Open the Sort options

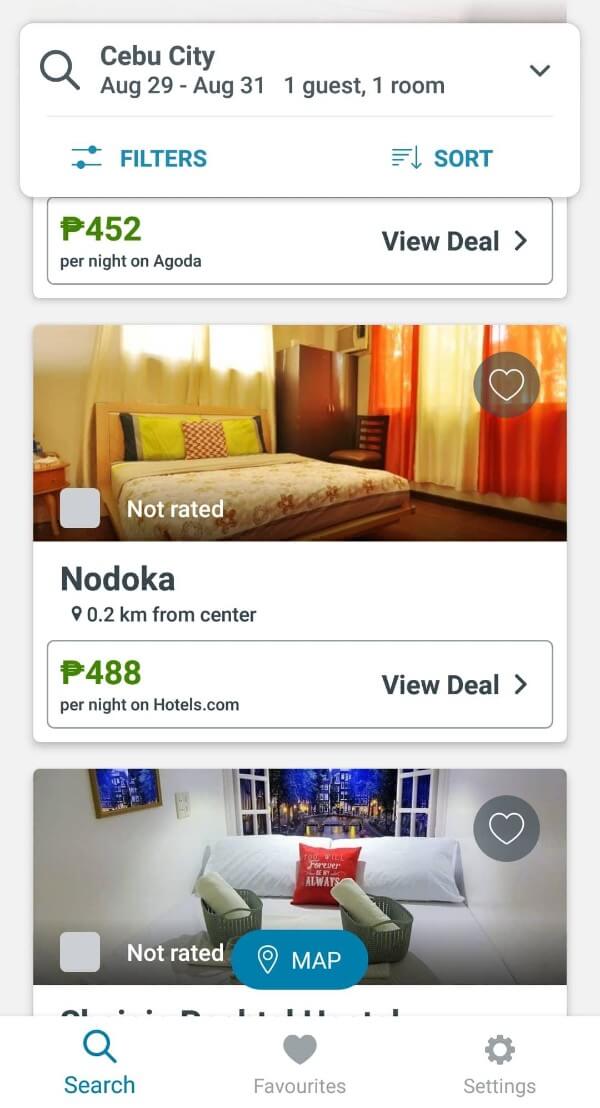[442, 158]
